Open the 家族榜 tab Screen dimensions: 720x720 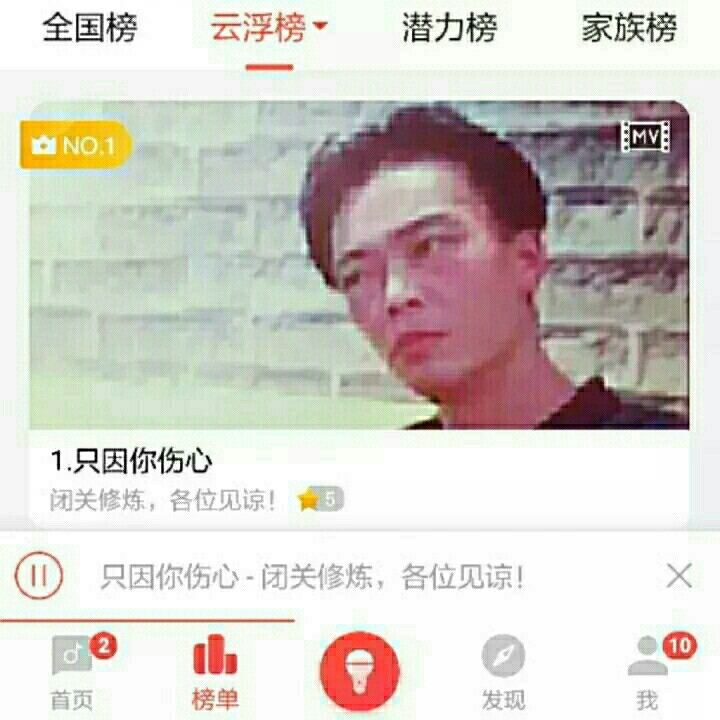[x=629, y=28]
